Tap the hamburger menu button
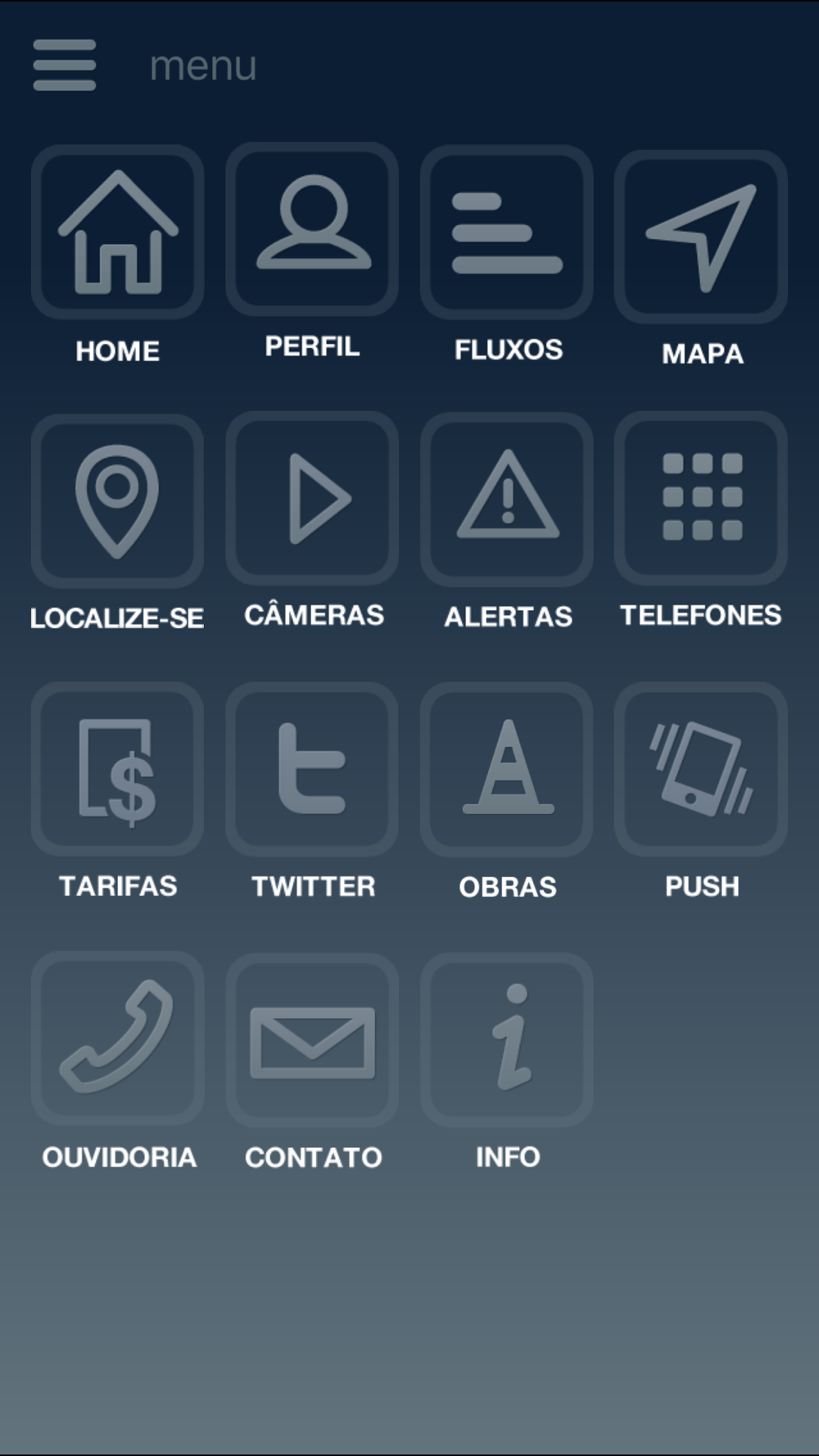Image resolution: width=819 pixels, height=1456 pixels. [x=65, y=66]
